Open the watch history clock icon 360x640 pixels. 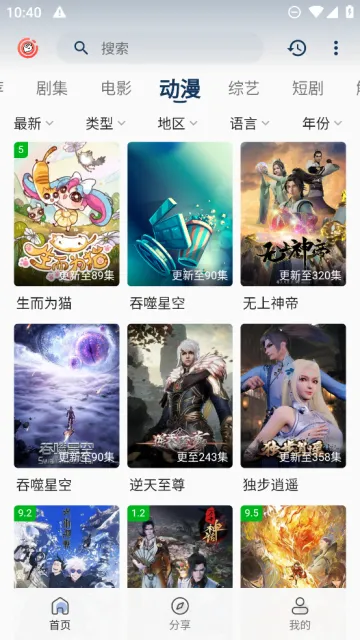297,48
